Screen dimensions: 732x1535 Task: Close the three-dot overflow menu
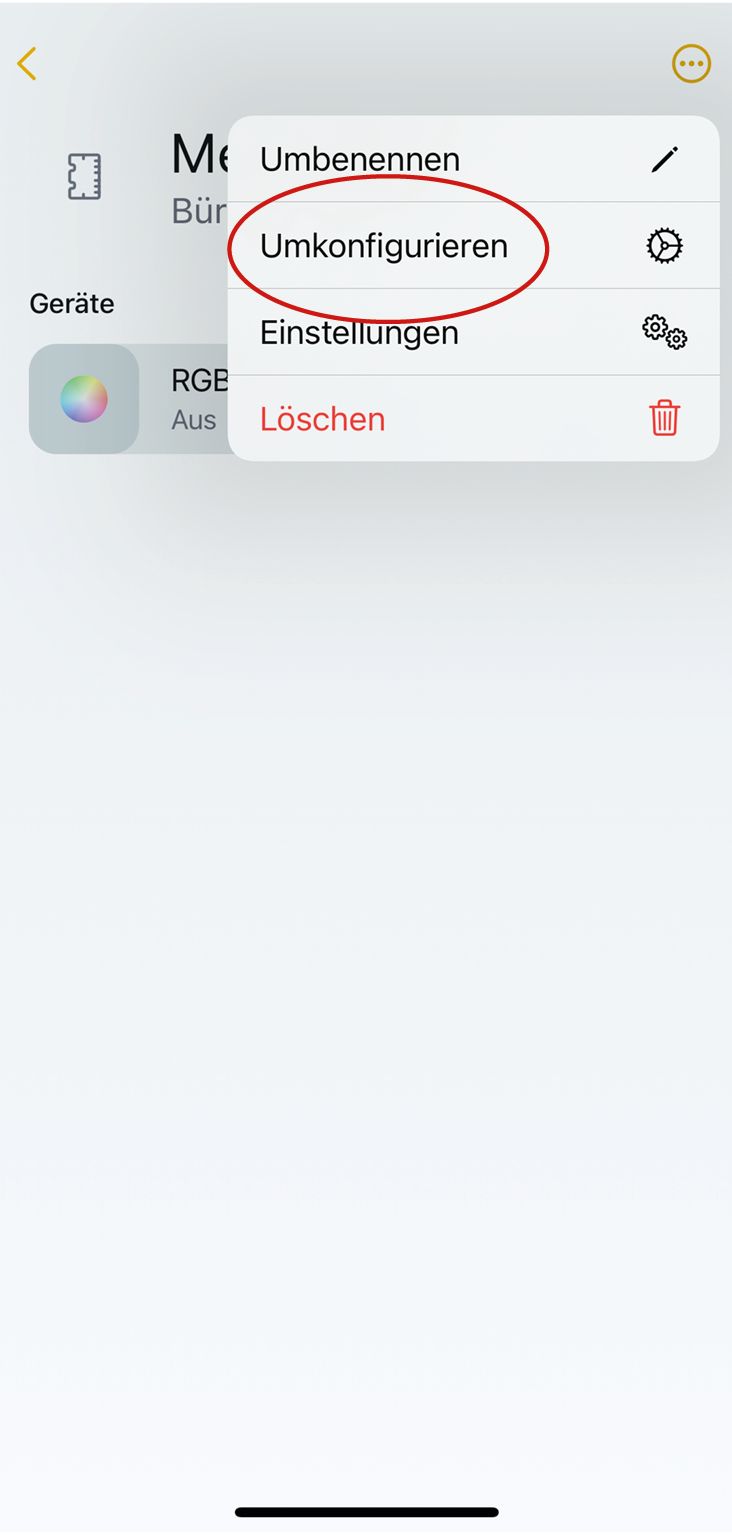pyautogui.click(x=690, y=65)
